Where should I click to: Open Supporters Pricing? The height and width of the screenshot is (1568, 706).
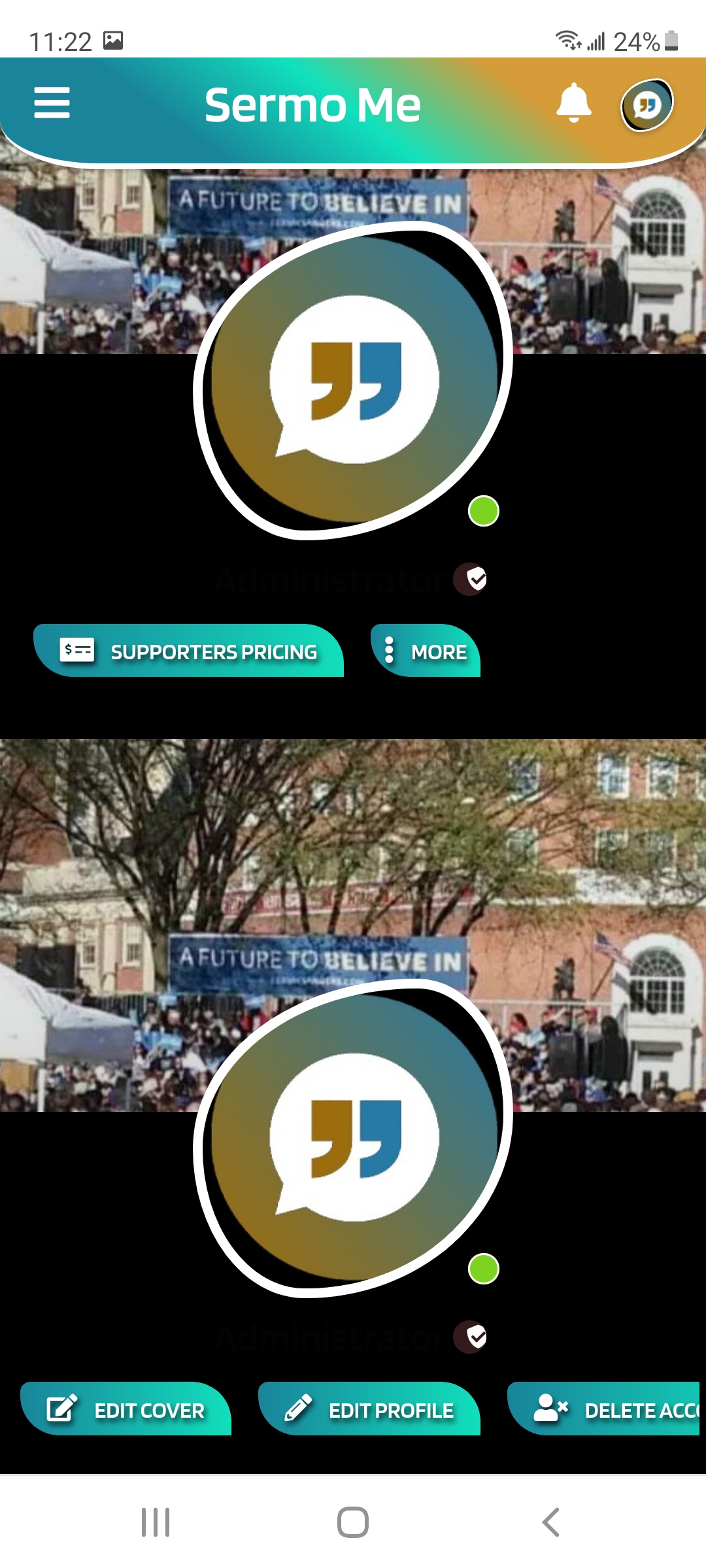click(188, 651)
